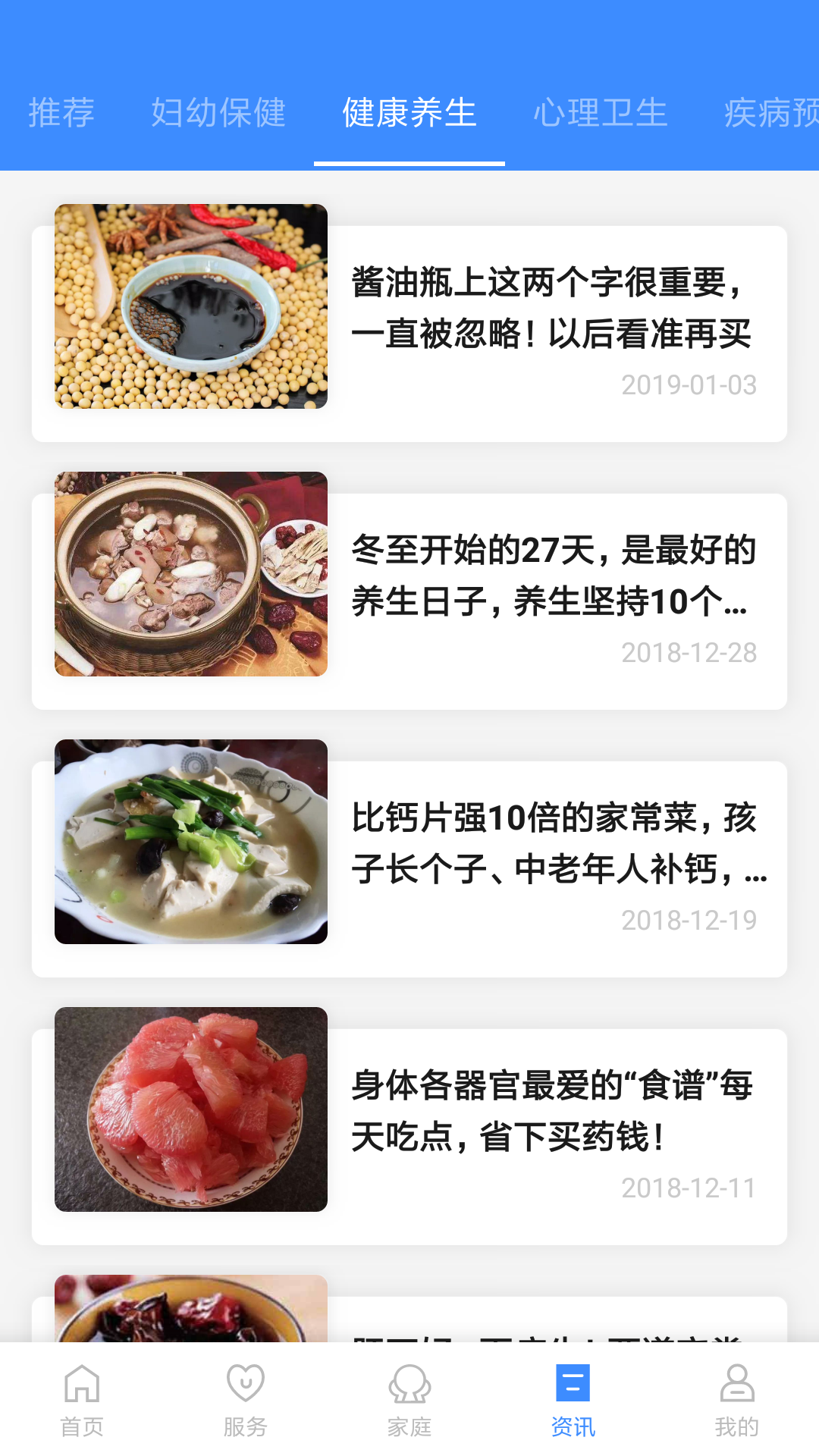Switch to the 心理卫生 tab

click(601, 112)
